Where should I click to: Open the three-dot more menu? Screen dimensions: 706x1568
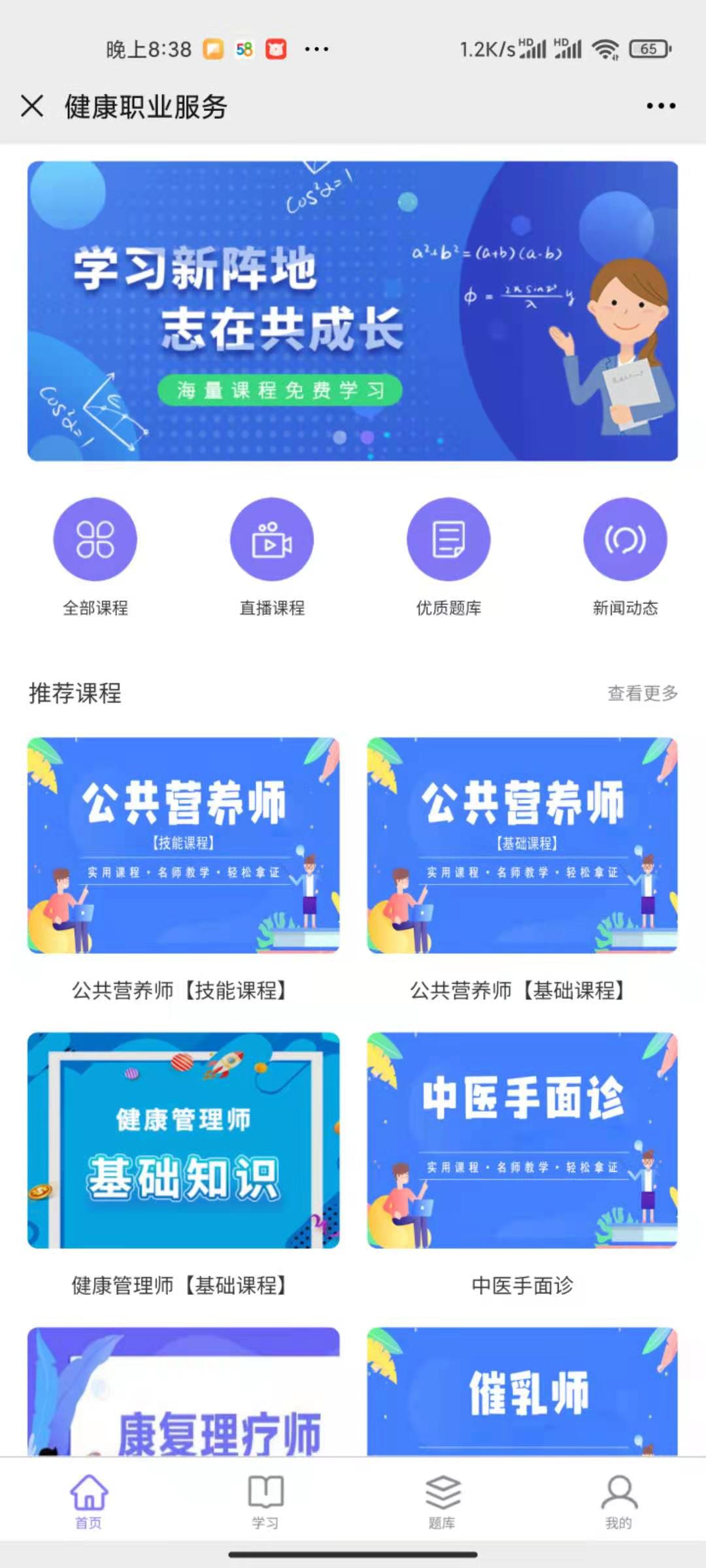[x=661, y=106]
